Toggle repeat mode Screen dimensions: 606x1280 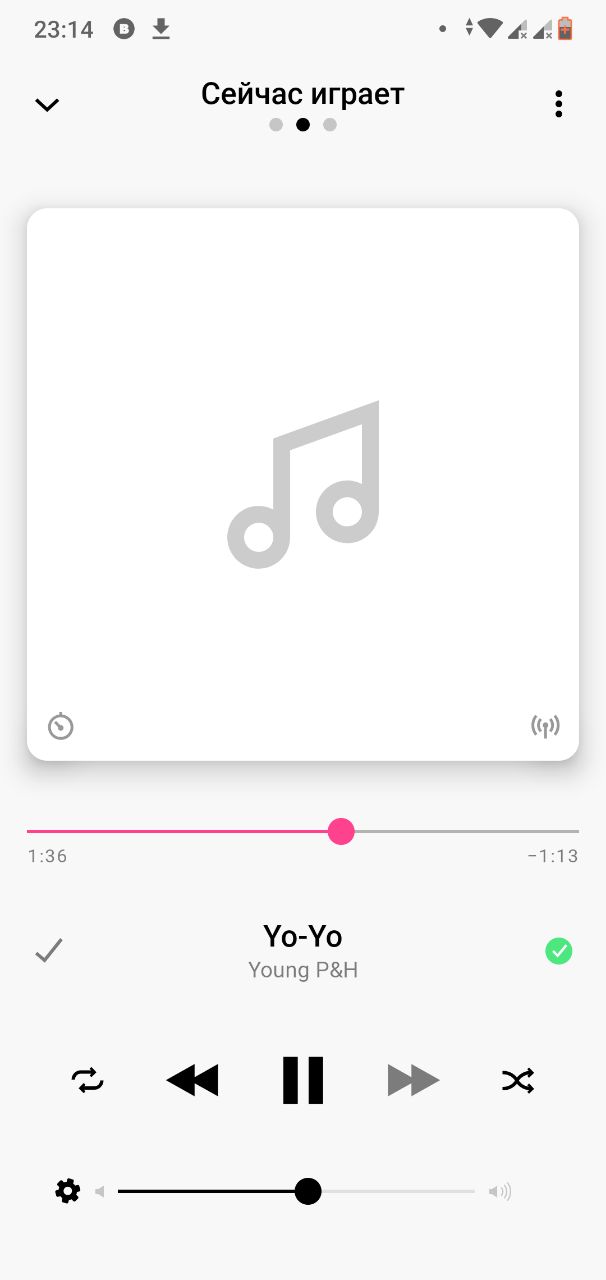coord(88,1080)
